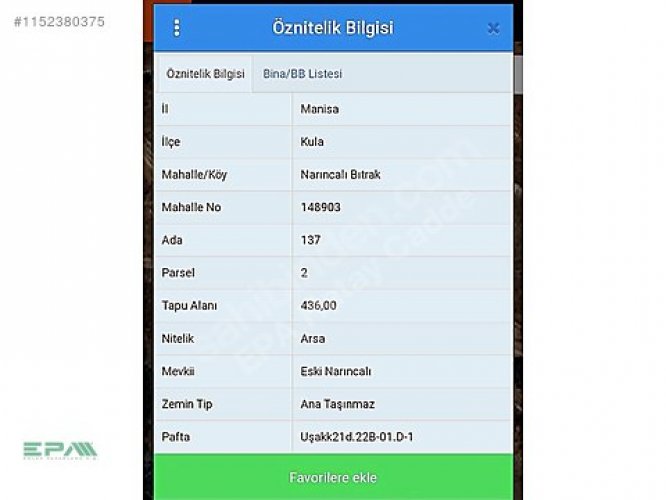Select the Öznitelik Bilgisi tab
Viewport: 666px width, 500px height.
coord(203,74)
